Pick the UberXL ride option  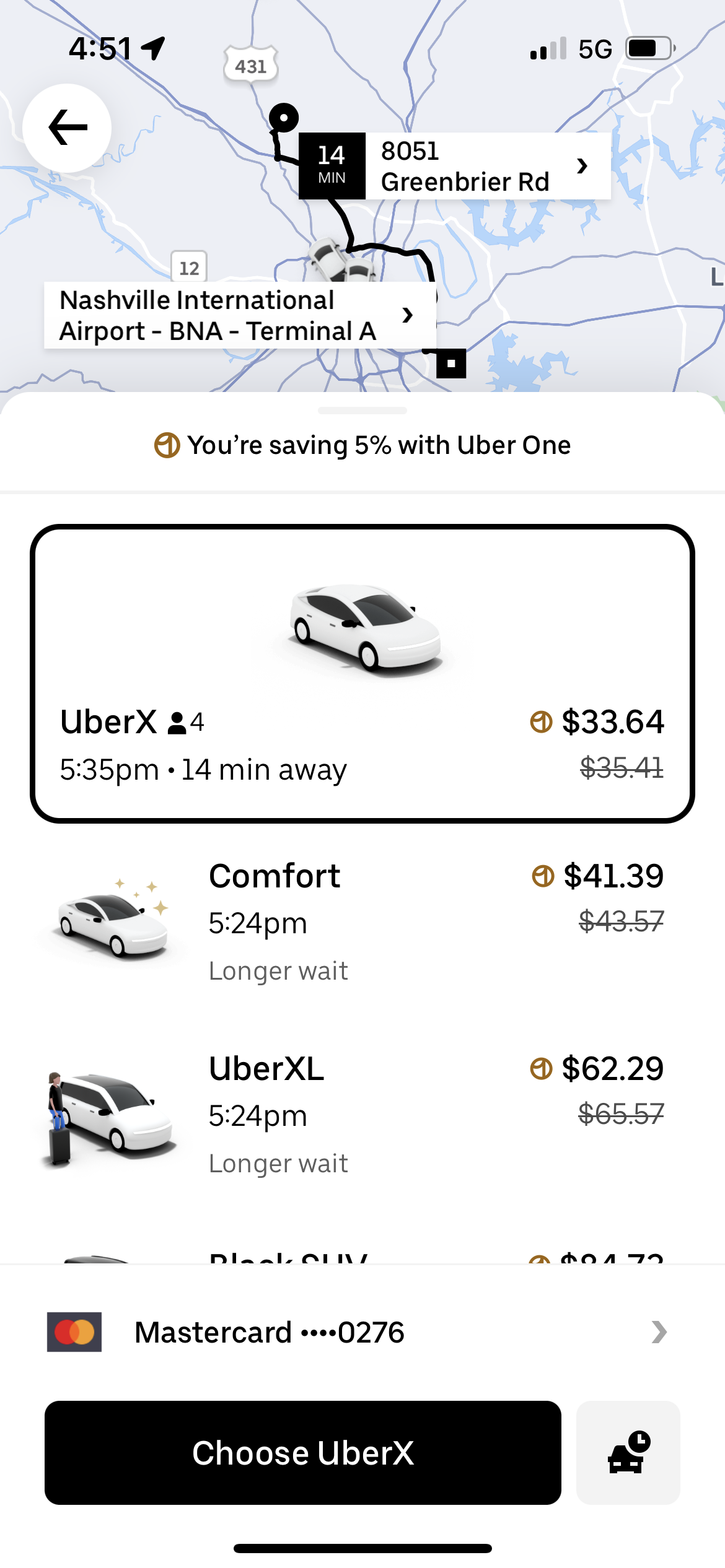362,1115
